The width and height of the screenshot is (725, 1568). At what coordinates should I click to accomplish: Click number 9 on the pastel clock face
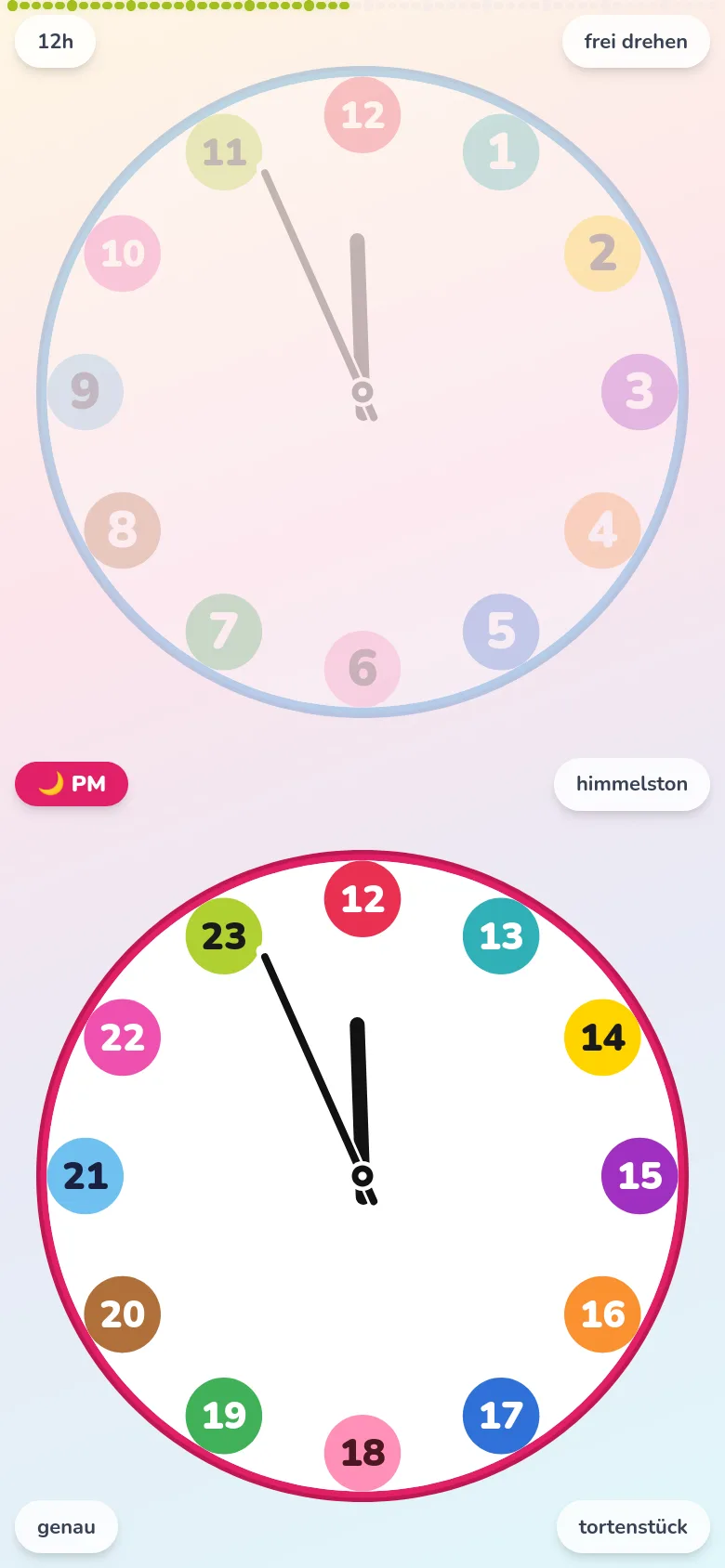tap(86, 392)
